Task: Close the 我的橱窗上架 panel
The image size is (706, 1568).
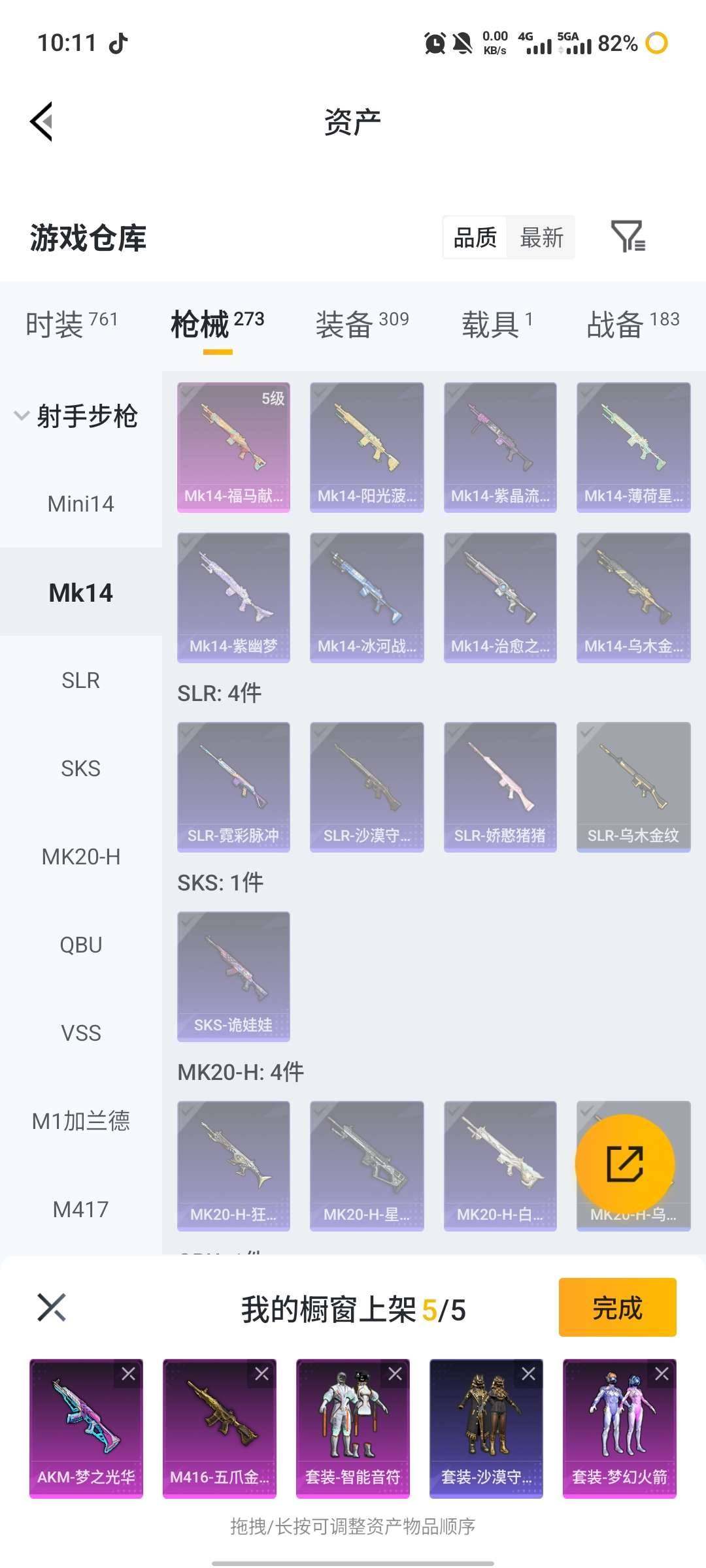Action: click(x=52, y=1307)
